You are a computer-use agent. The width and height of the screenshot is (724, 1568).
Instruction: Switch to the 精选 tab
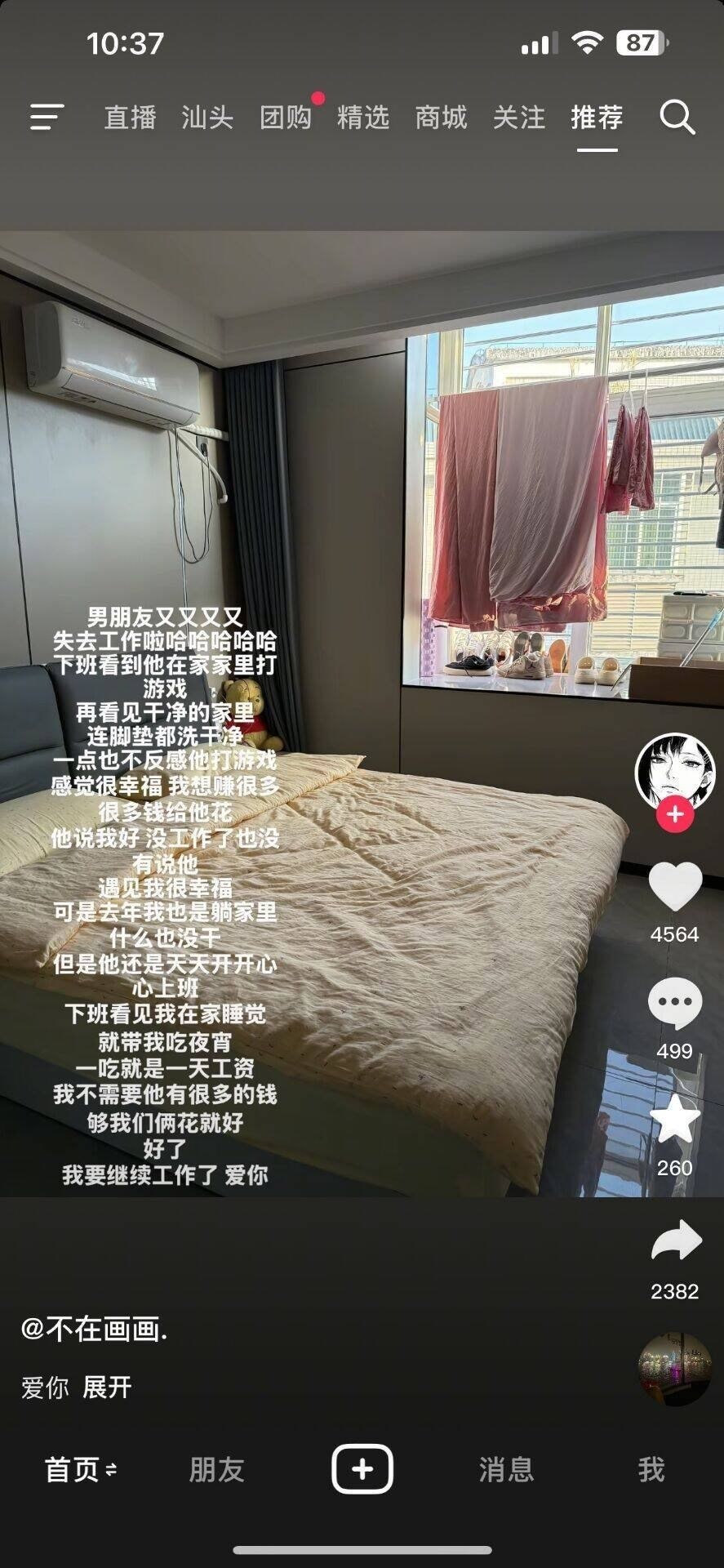(363, 118)
